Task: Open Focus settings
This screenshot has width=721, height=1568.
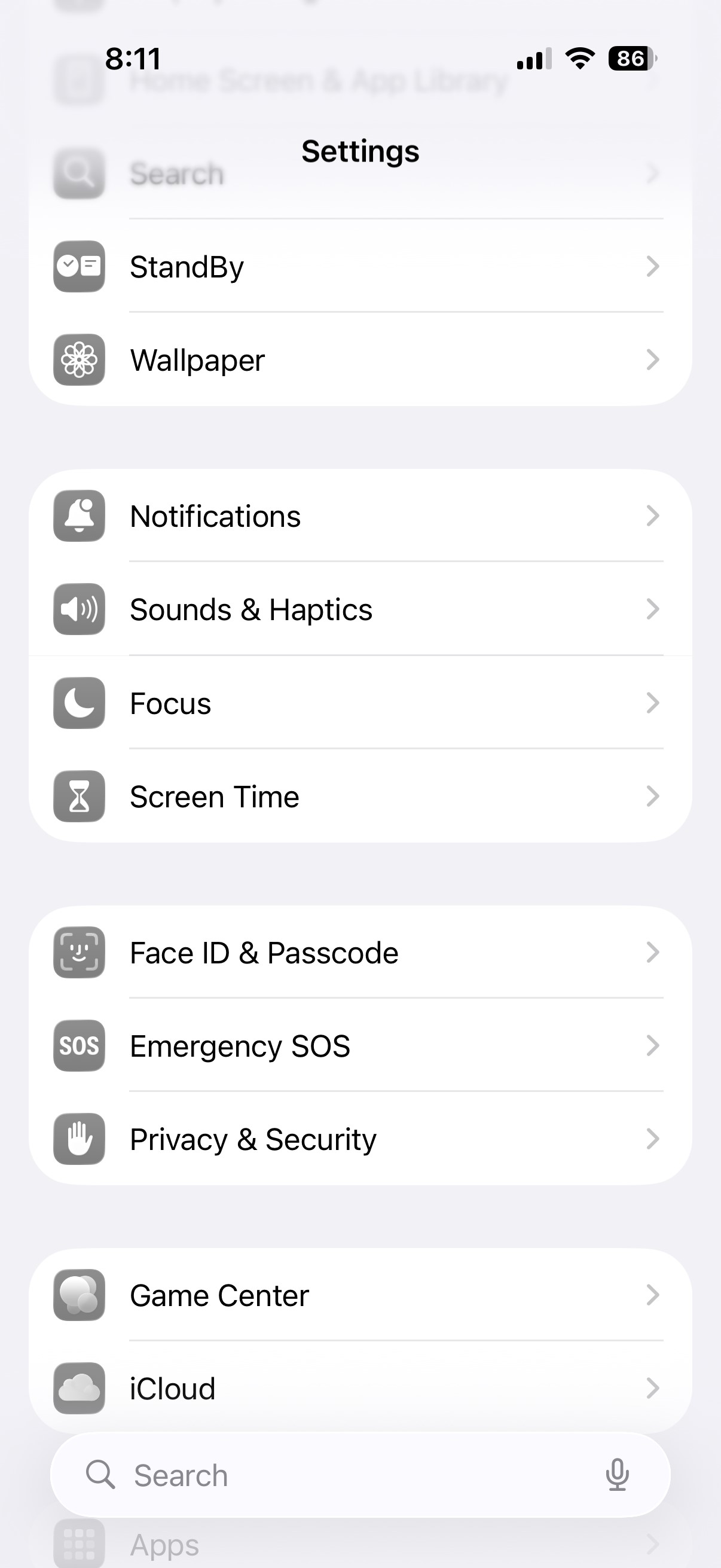Action: [x=360, y=703]
